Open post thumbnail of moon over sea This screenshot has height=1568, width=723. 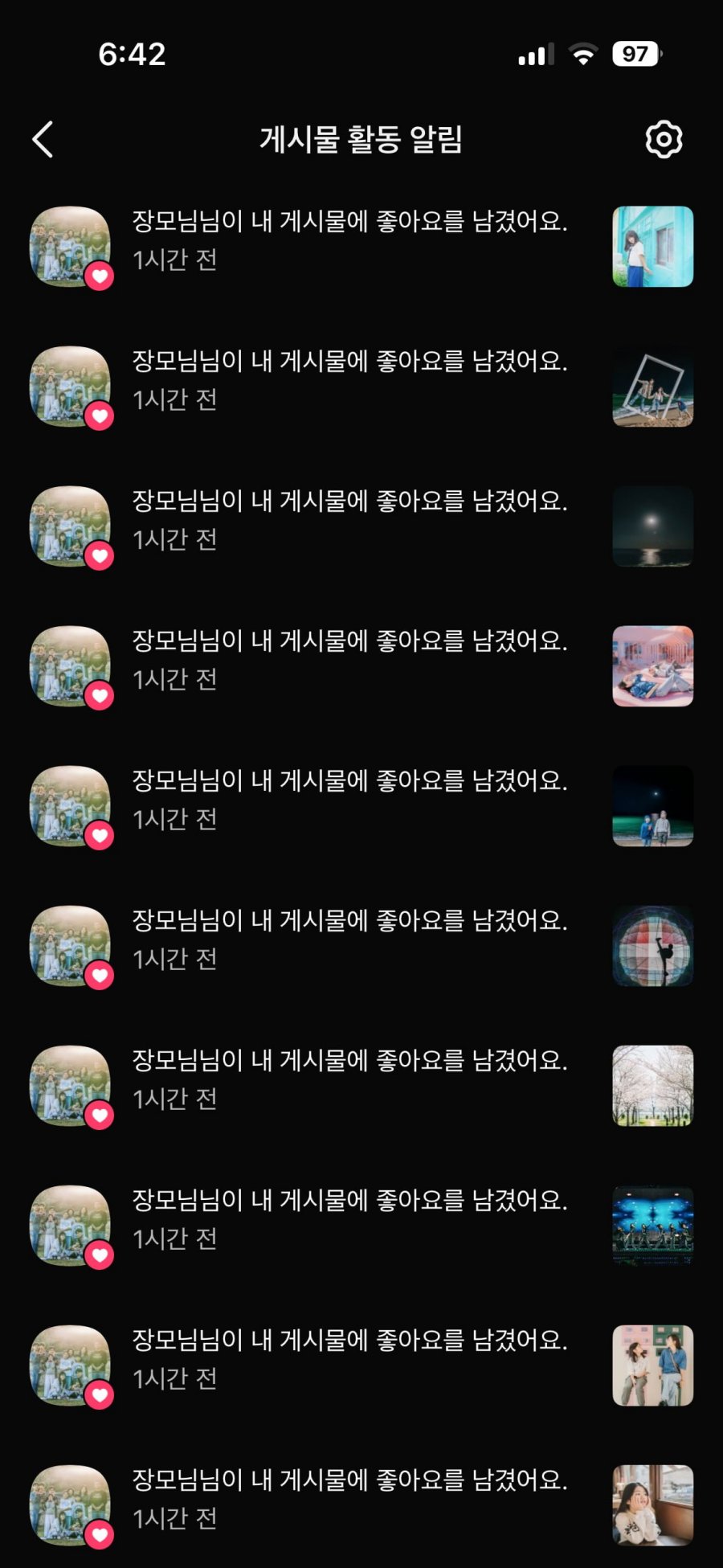[652, 526]
